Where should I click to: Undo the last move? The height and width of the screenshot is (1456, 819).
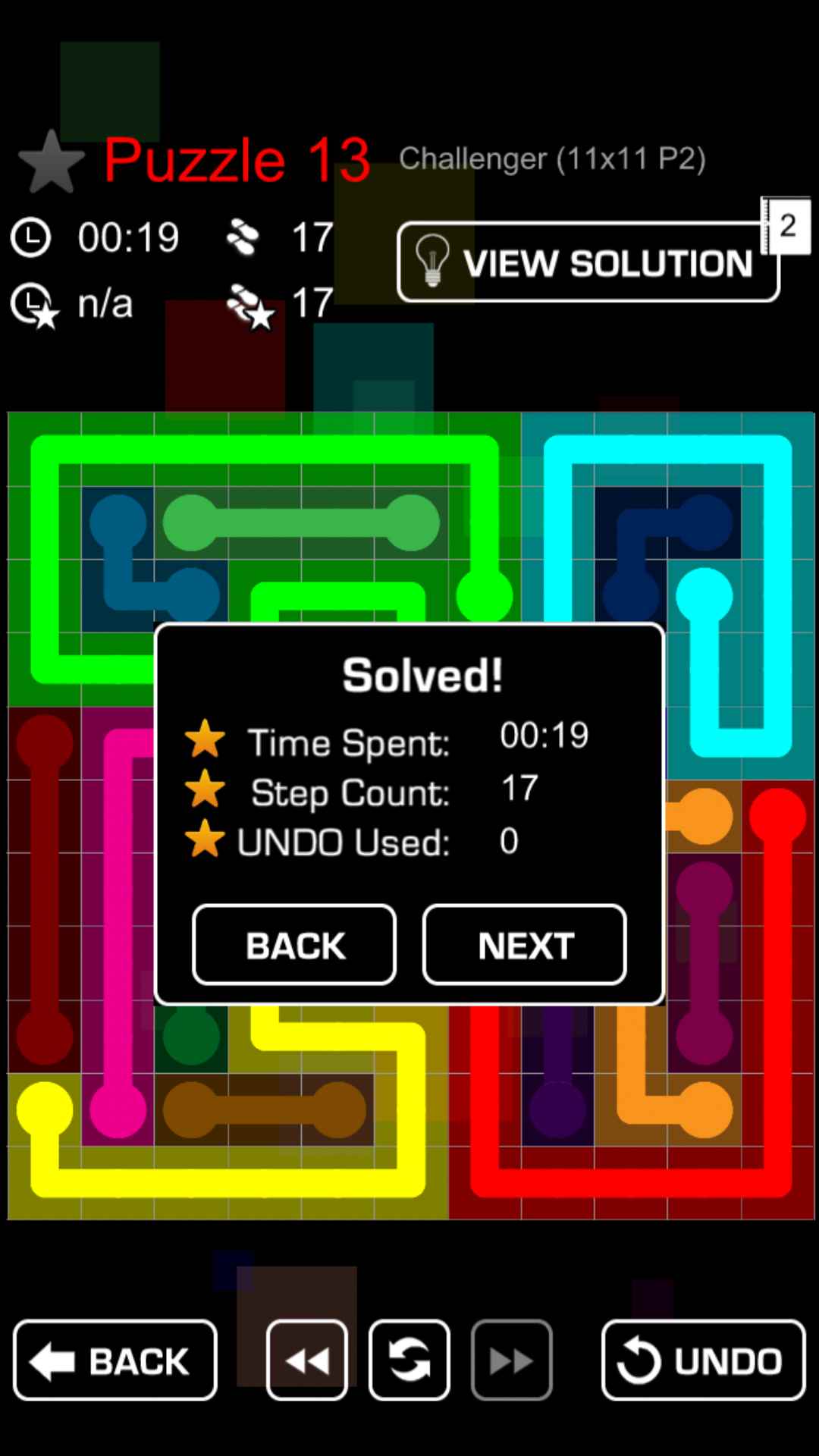[x=703, y=1360]
